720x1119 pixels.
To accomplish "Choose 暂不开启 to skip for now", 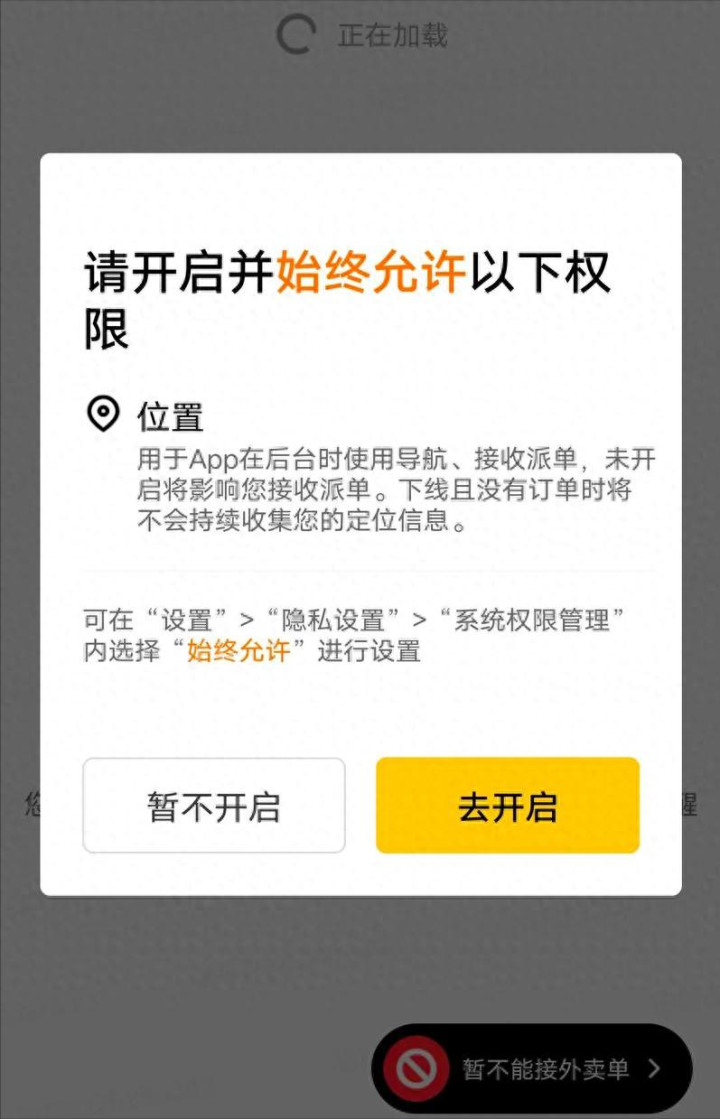I will pyautogui.click(x=214, y=805).
